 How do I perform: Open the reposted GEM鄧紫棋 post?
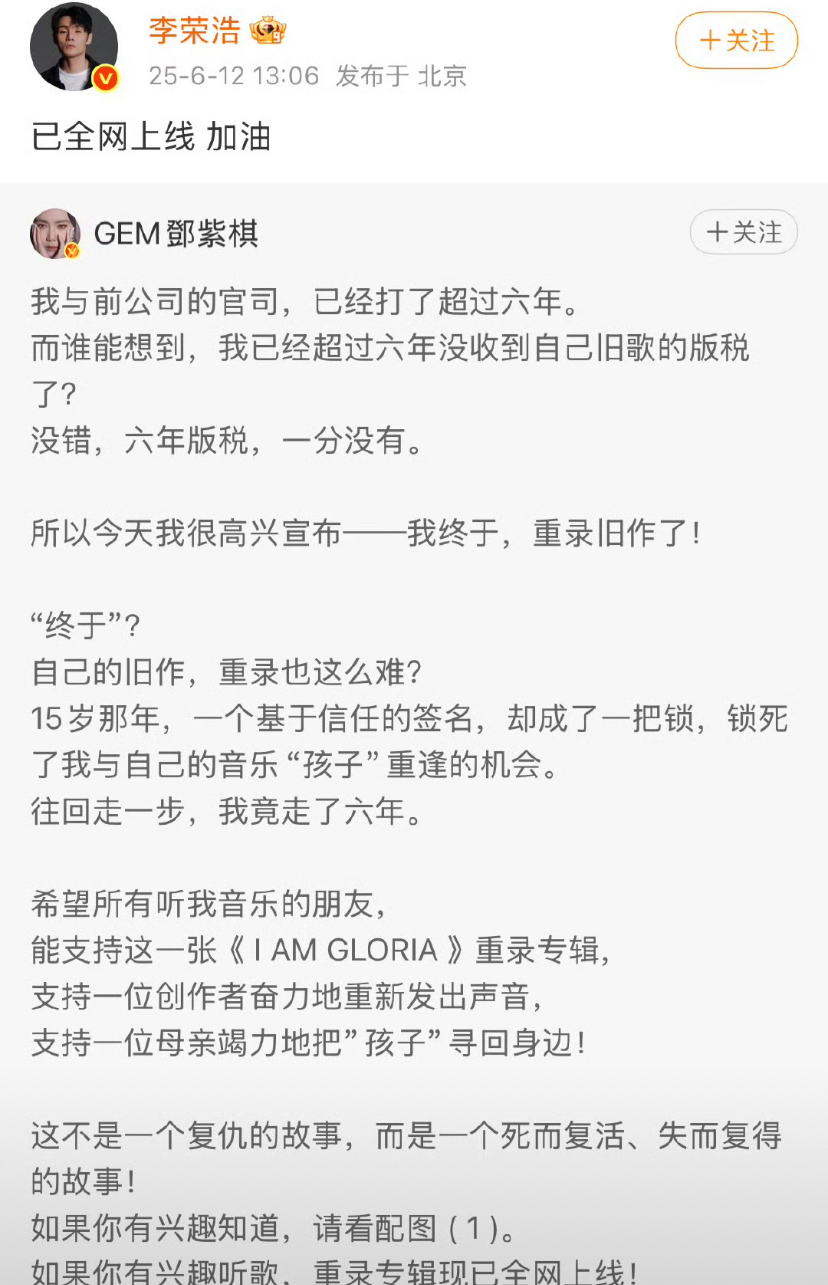click(400, 700)
